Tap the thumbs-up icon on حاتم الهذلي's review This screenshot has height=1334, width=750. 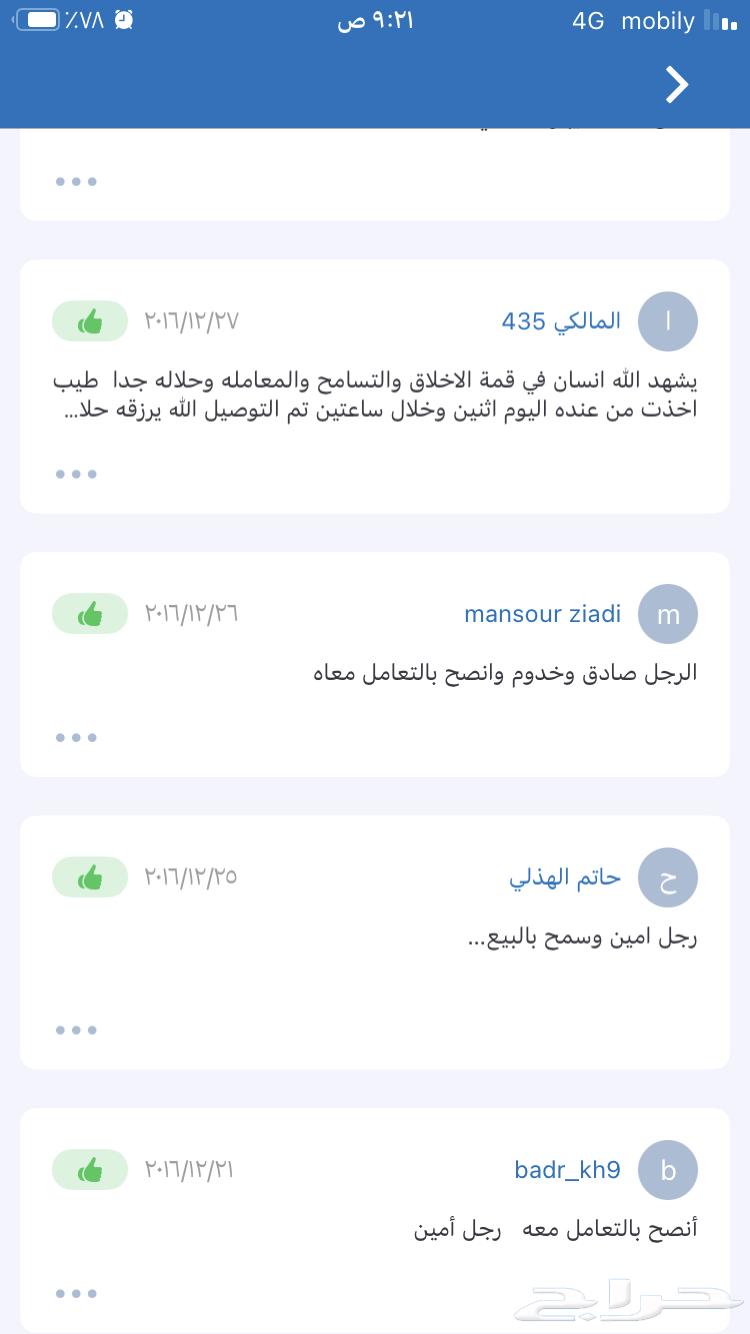pos(90,877)
